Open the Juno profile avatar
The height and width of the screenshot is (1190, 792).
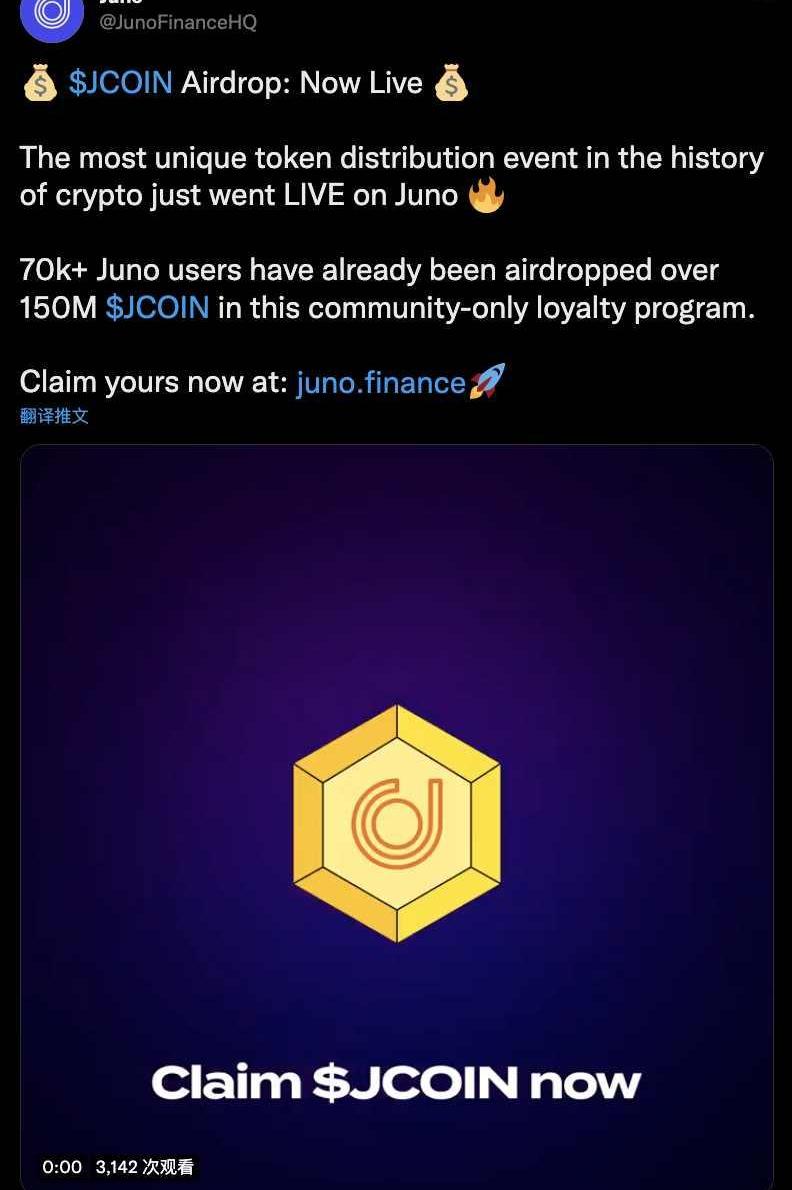51,16
